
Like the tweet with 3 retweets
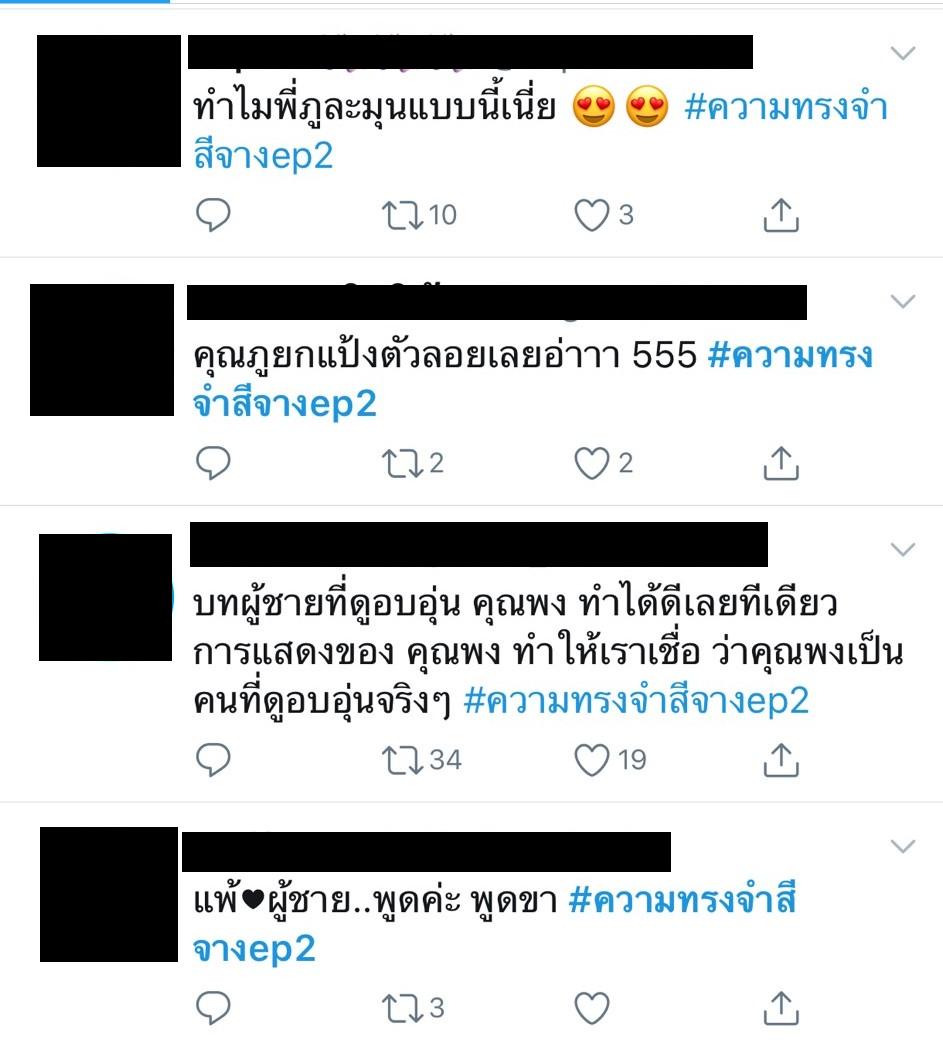click(591, 1006)
